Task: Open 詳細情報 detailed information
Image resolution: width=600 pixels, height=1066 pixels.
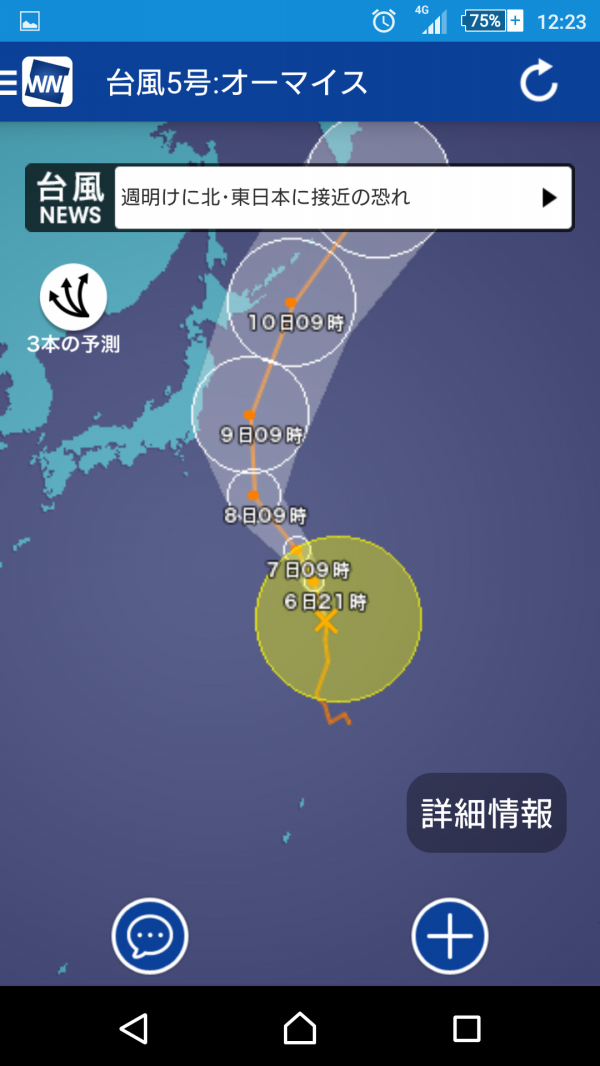Action: pos(487,813)
